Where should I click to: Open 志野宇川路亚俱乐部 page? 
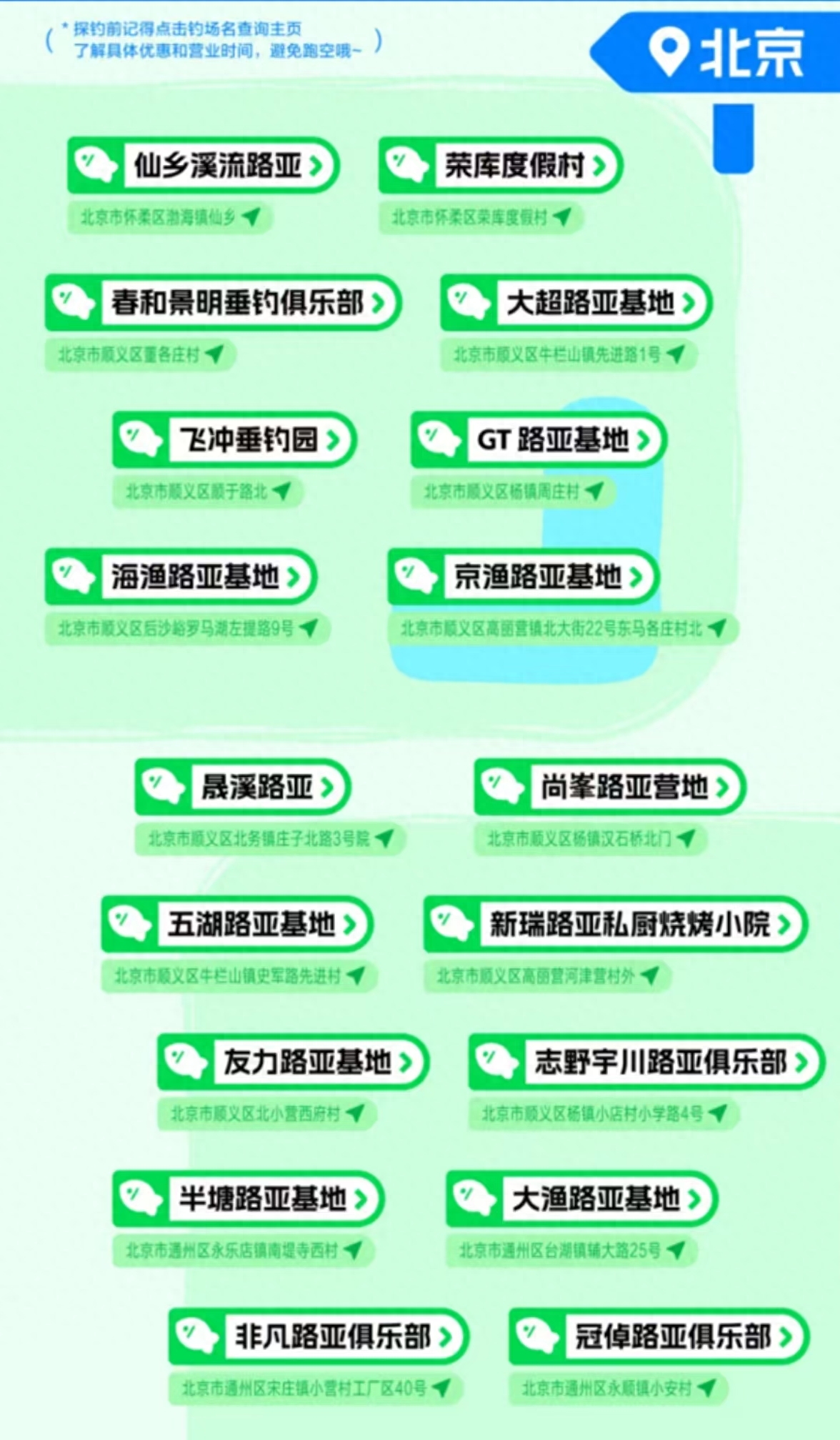pos(661,1061)
